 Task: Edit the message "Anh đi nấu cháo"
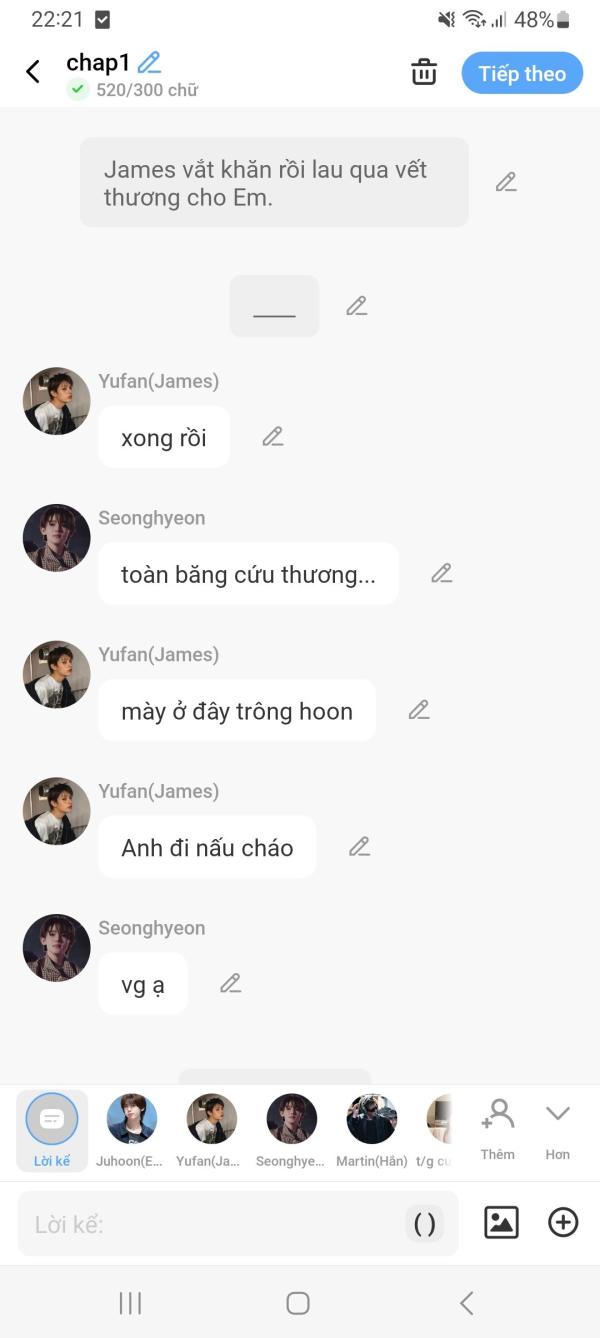[x=359, y=846]
